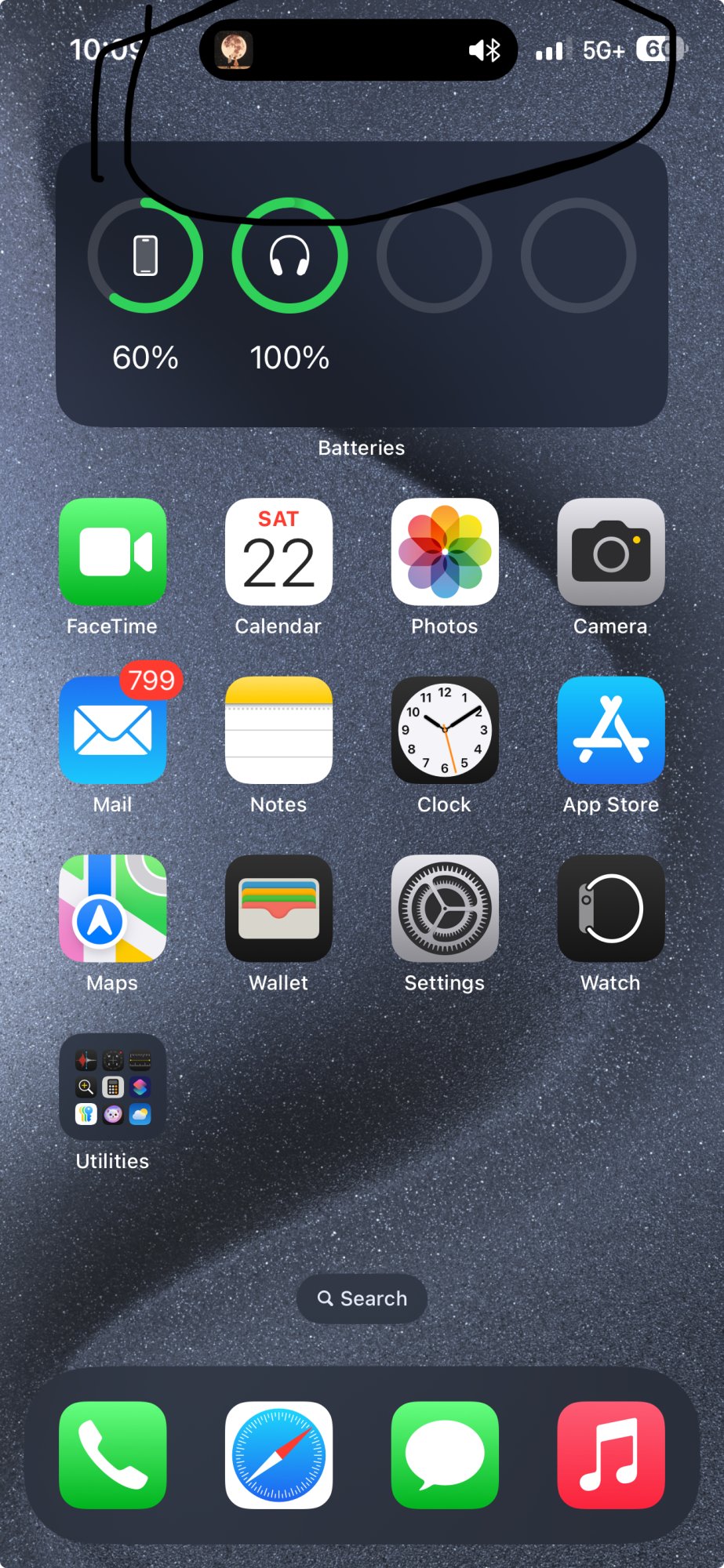
Task: Open Mail with 799 unread
Action: point(112,730)
